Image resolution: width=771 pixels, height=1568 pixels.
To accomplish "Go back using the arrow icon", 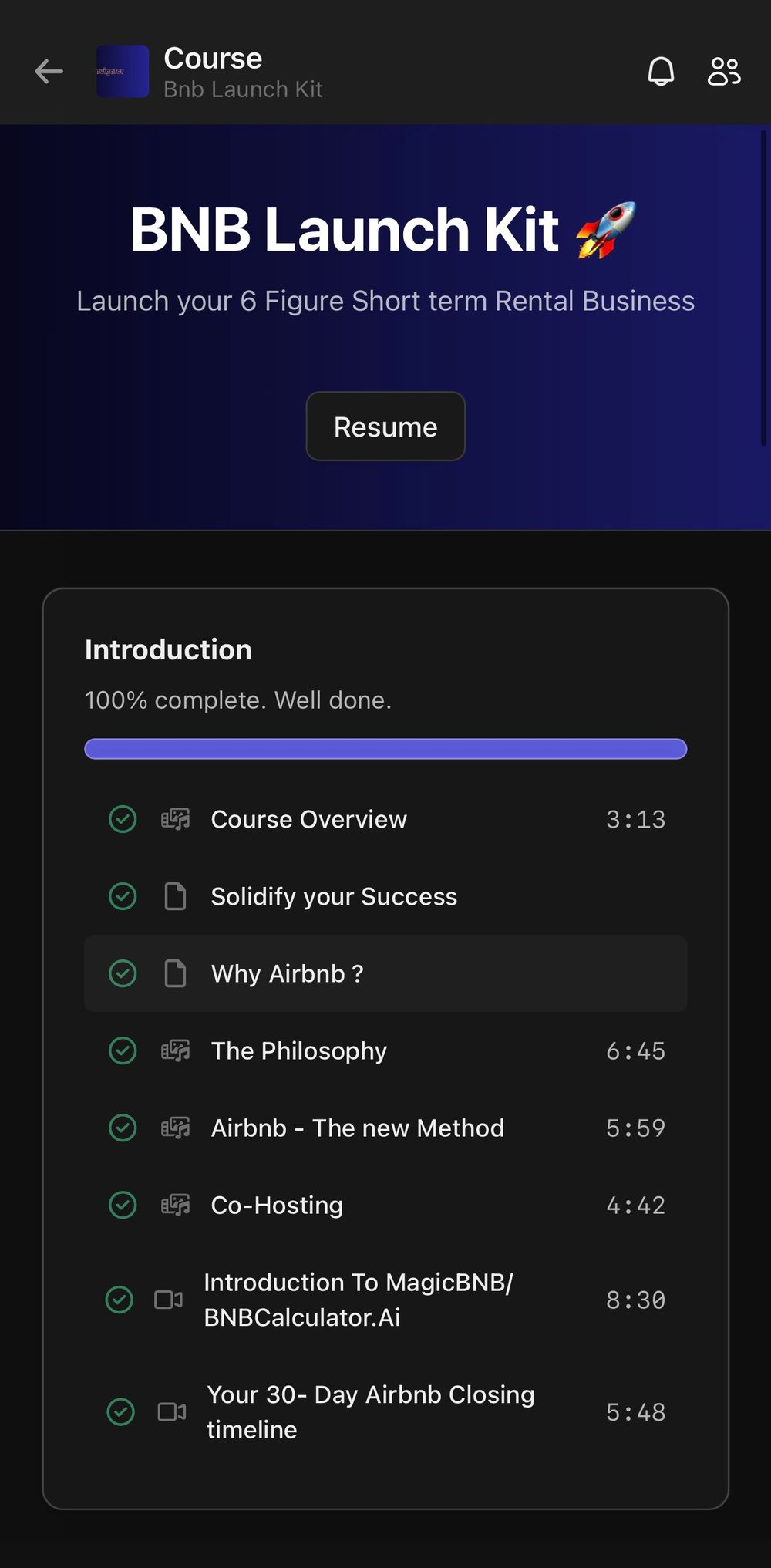I will tap(49, 72).
